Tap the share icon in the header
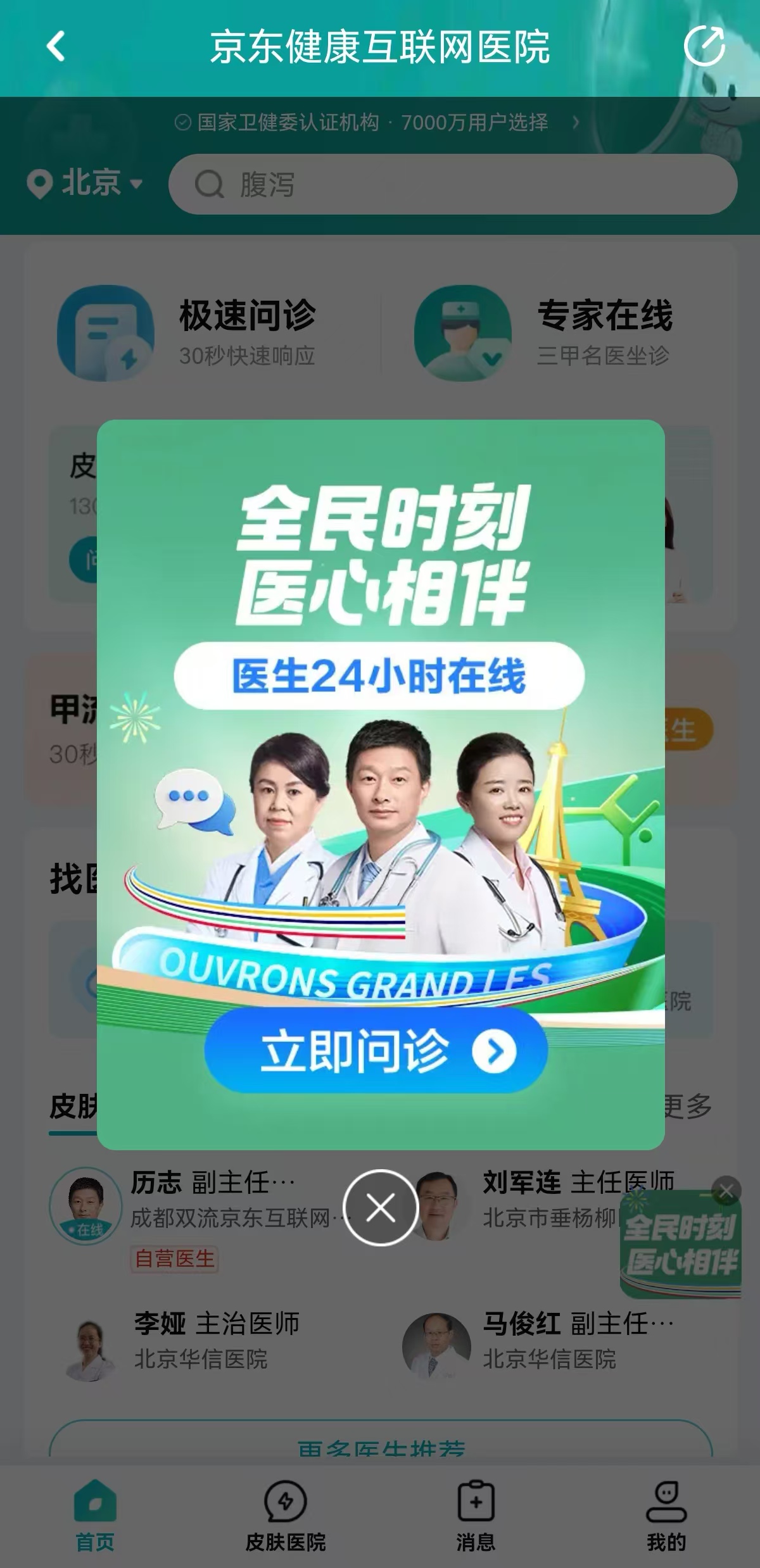Image resolution: width=760 pixels, height=1568 pixels. pyautogui.click(x=704, y=46)
